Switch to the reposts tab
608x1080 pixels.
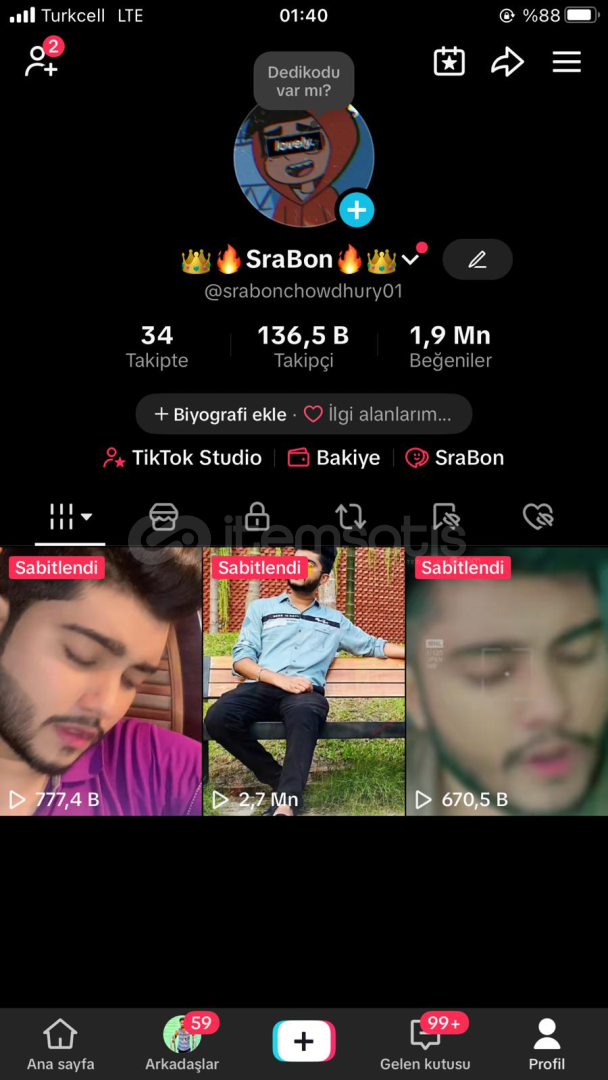point(350,517)
